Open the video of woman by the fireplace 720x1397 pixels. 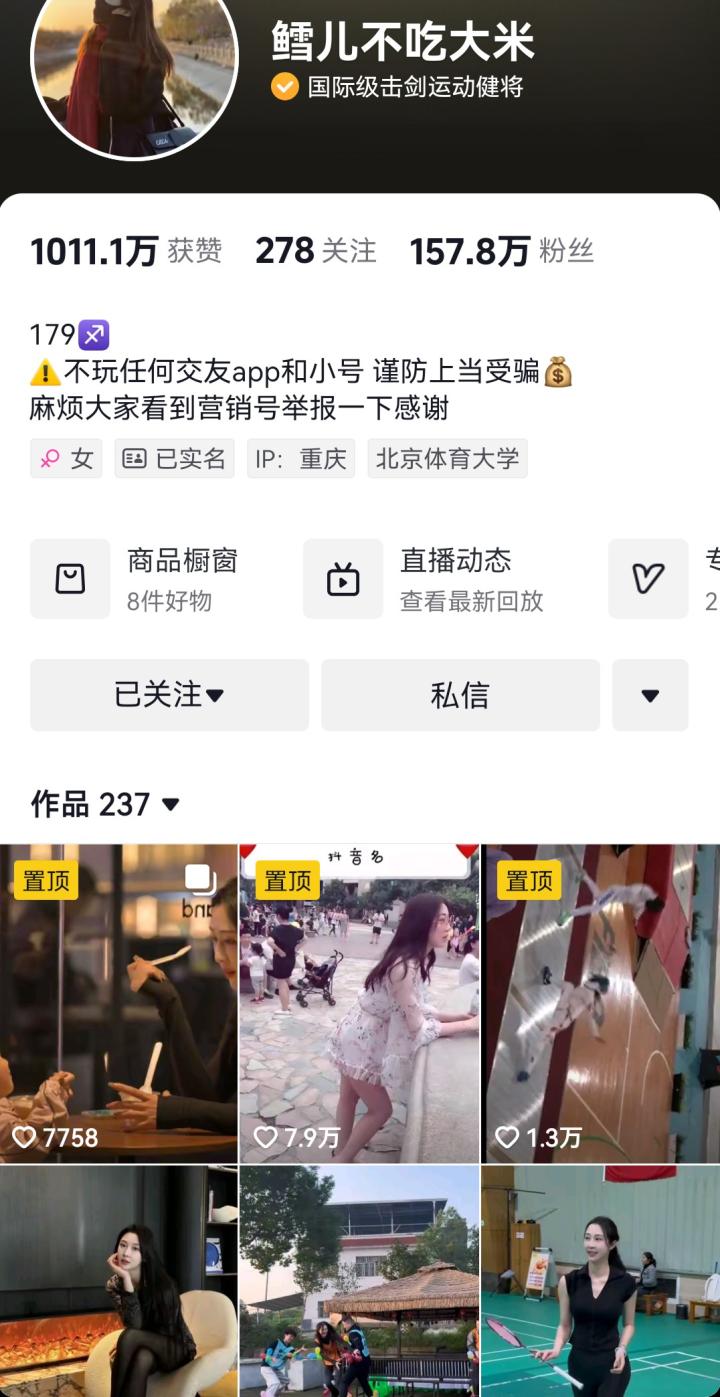pyautogui.click(x=118, y=1282)
